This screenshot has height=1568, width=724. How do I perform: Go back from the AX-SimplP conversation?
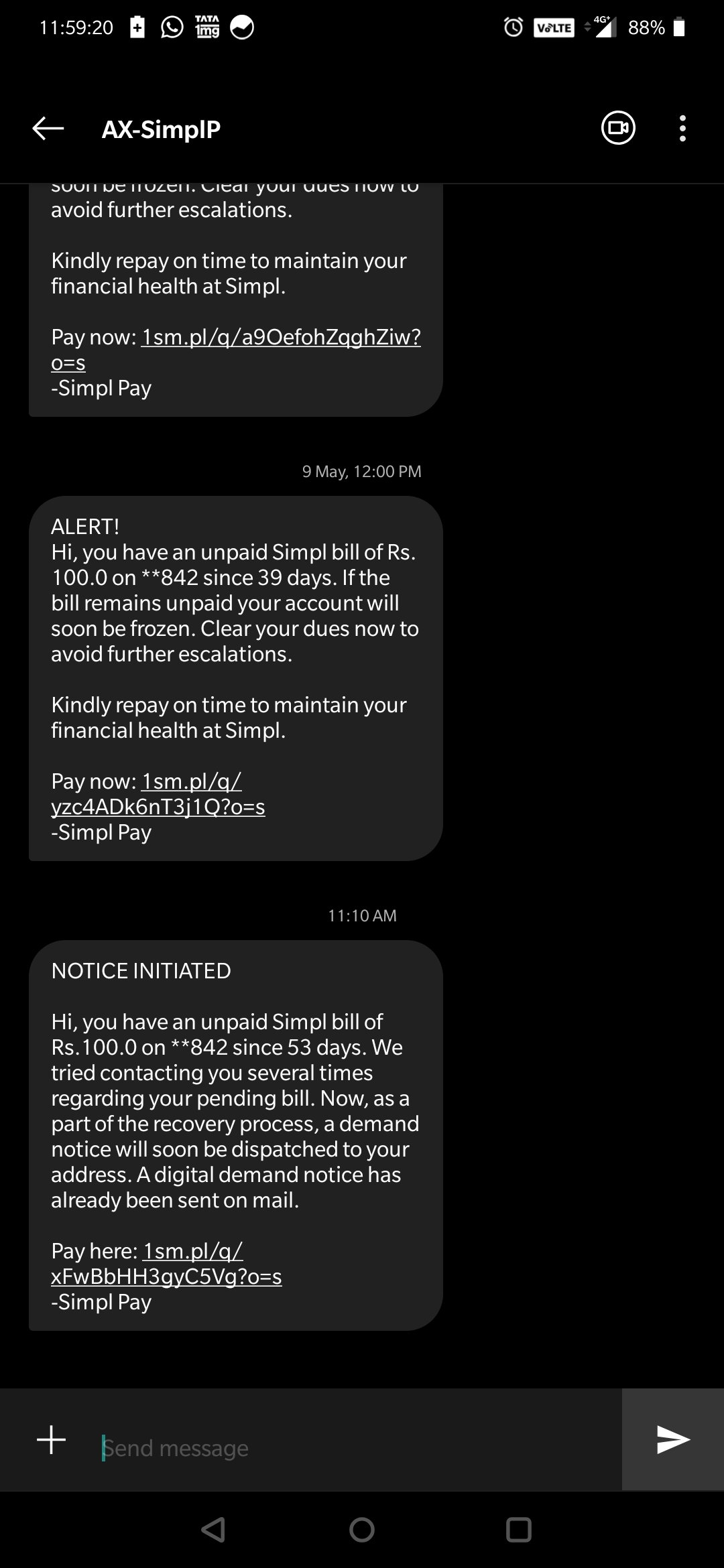click(48, 129)
